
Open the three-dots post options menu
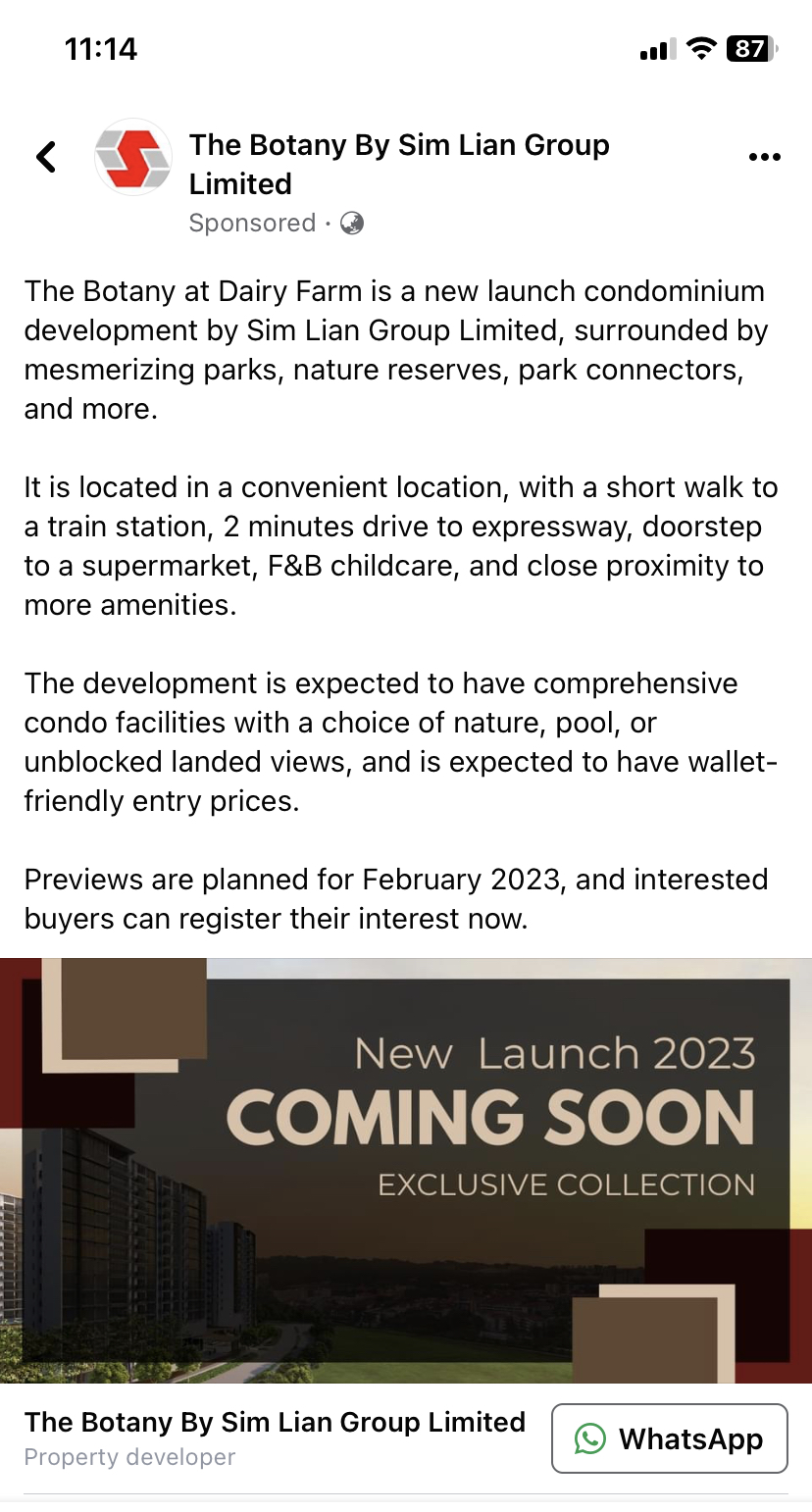(764, 157)
